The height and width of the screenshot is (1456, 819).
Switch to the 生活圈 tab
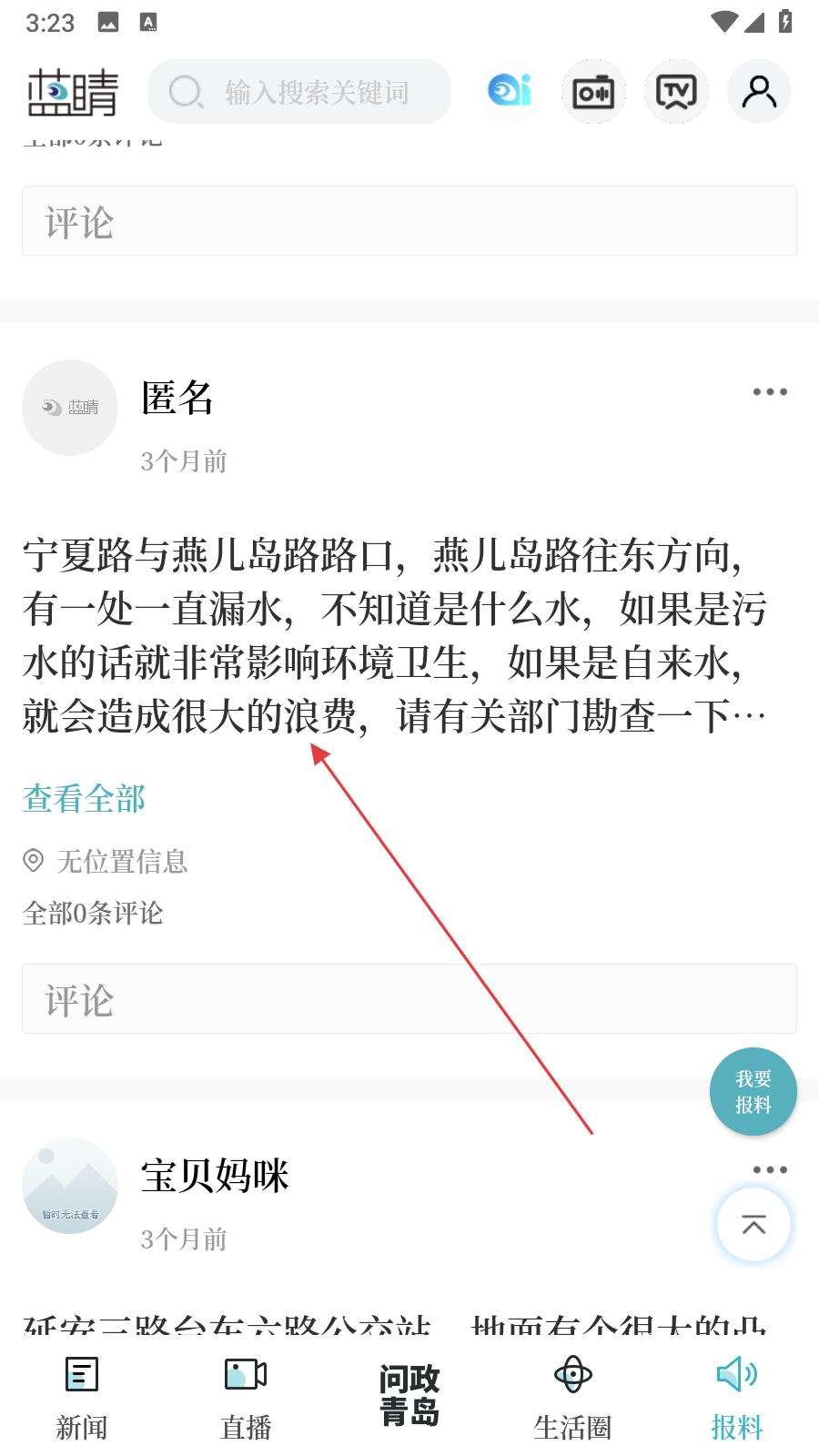tap(572, 1398)
